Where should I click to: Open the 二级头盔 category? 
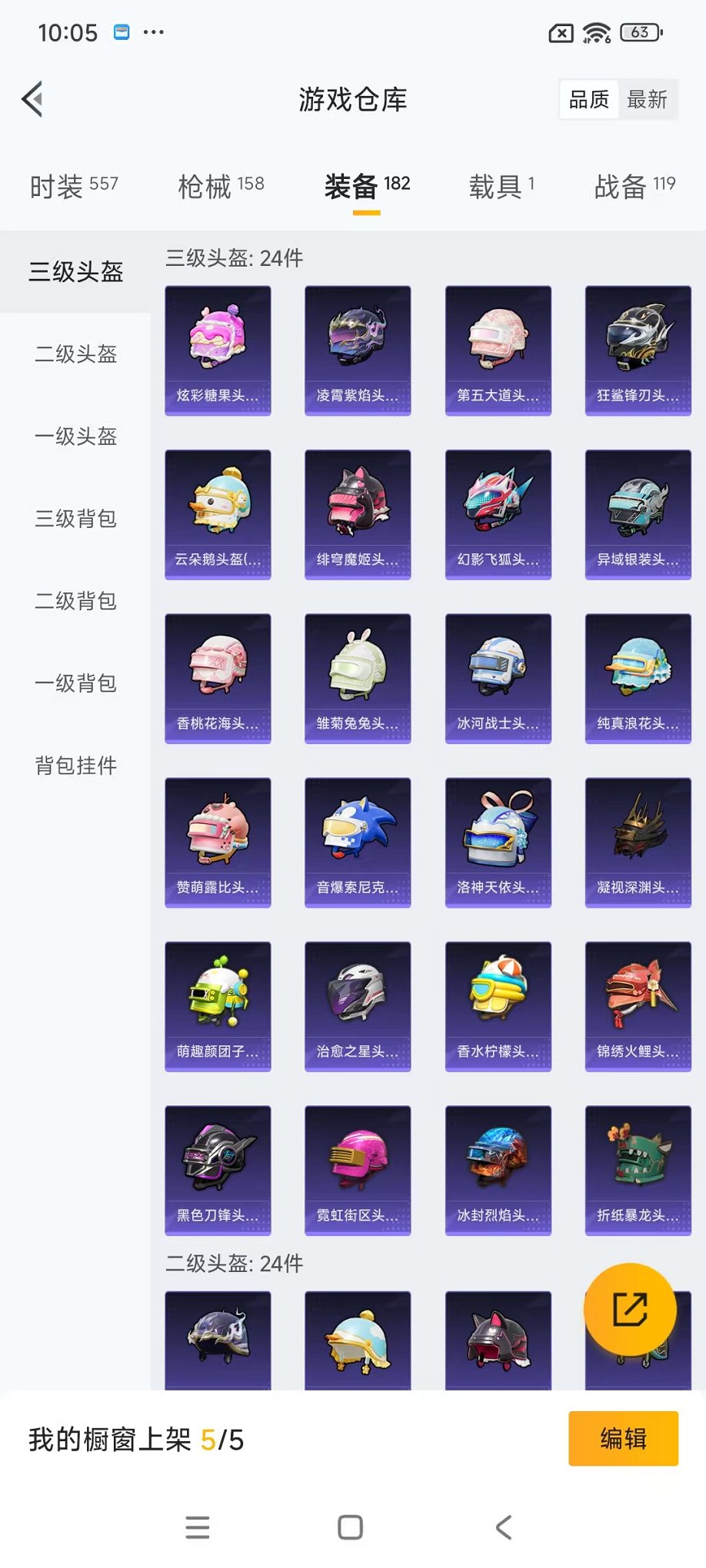75,354
